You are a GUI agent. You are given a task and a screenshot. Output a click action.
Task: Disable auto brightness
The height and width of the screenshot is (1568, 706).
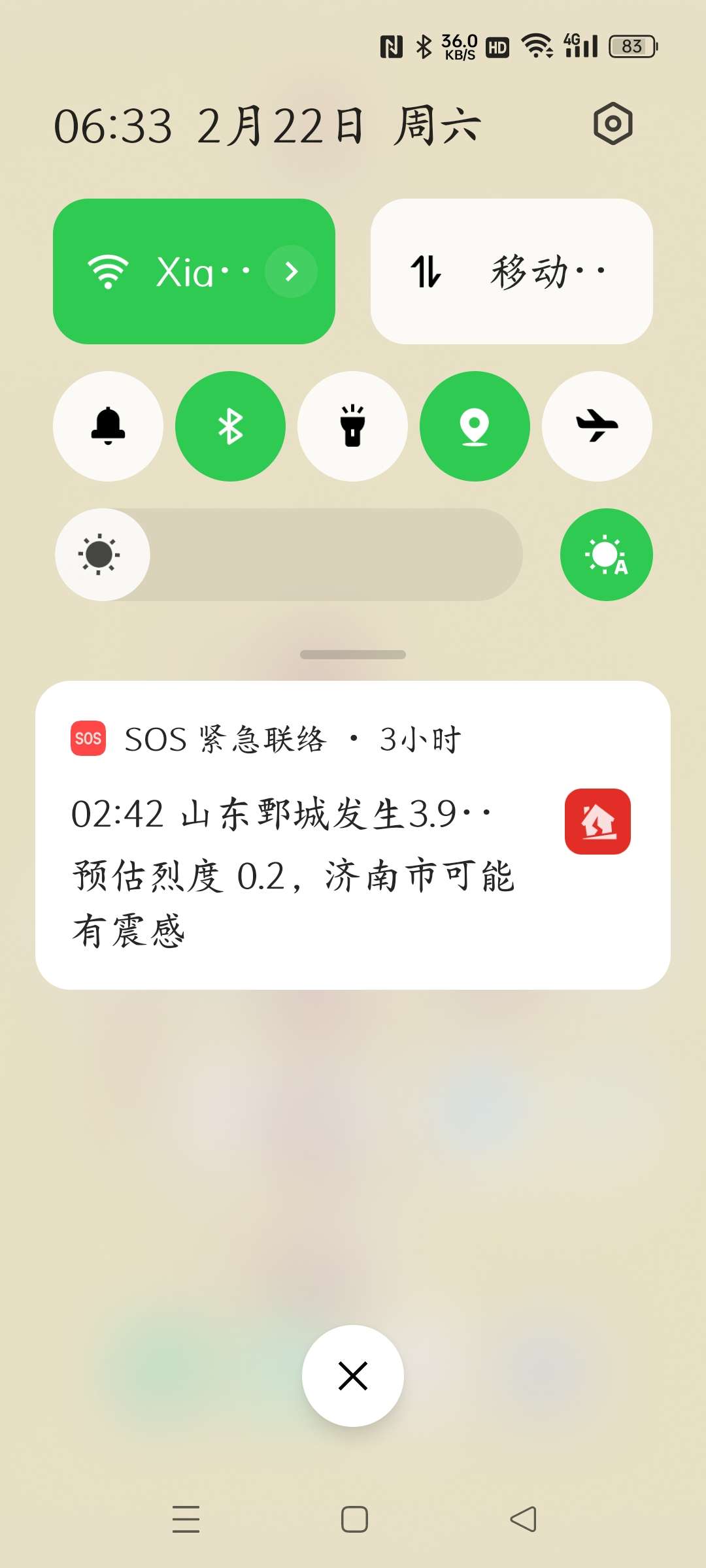606,555
